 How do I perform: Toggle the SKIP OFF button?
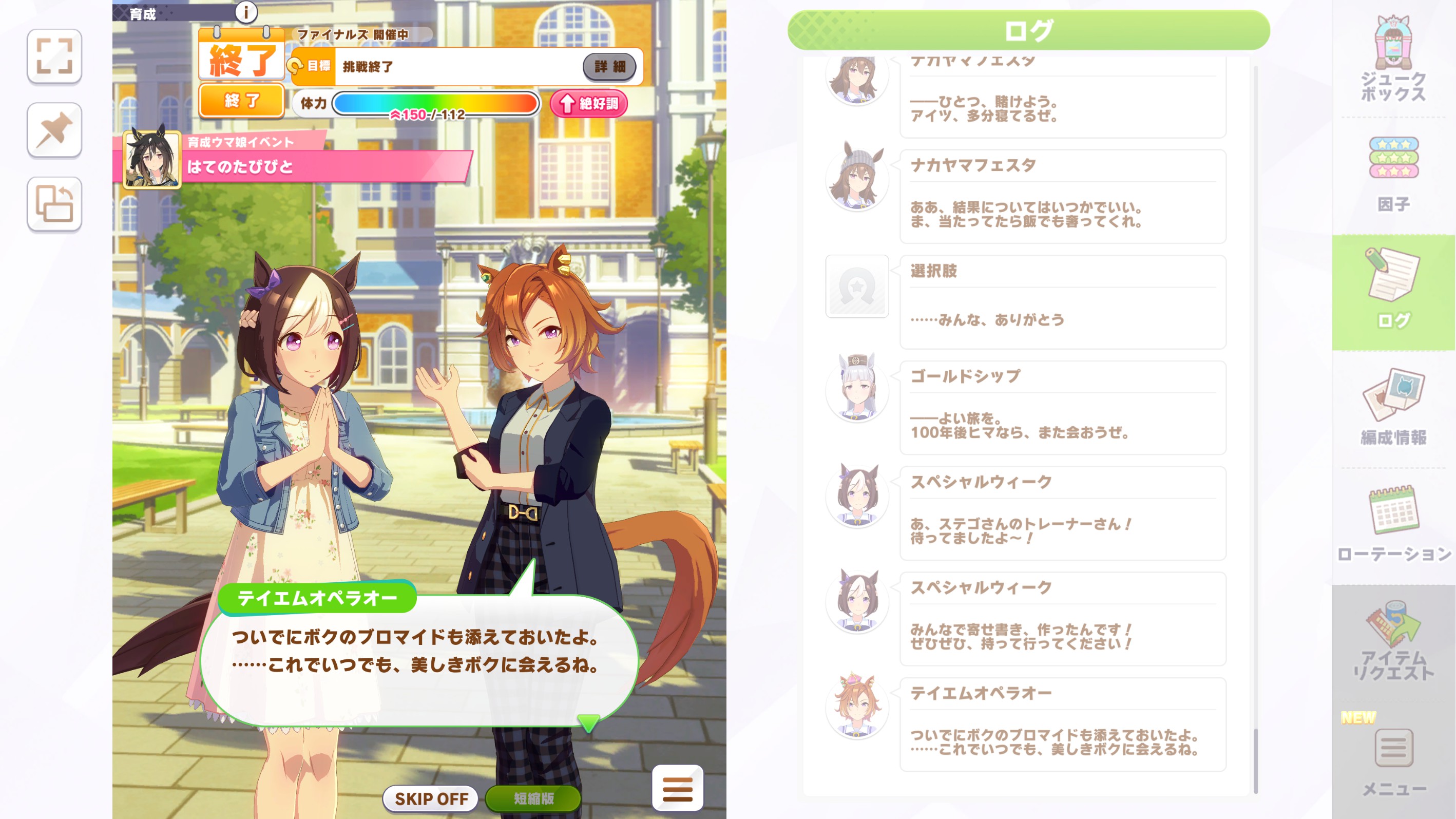(x=431, y=798)
